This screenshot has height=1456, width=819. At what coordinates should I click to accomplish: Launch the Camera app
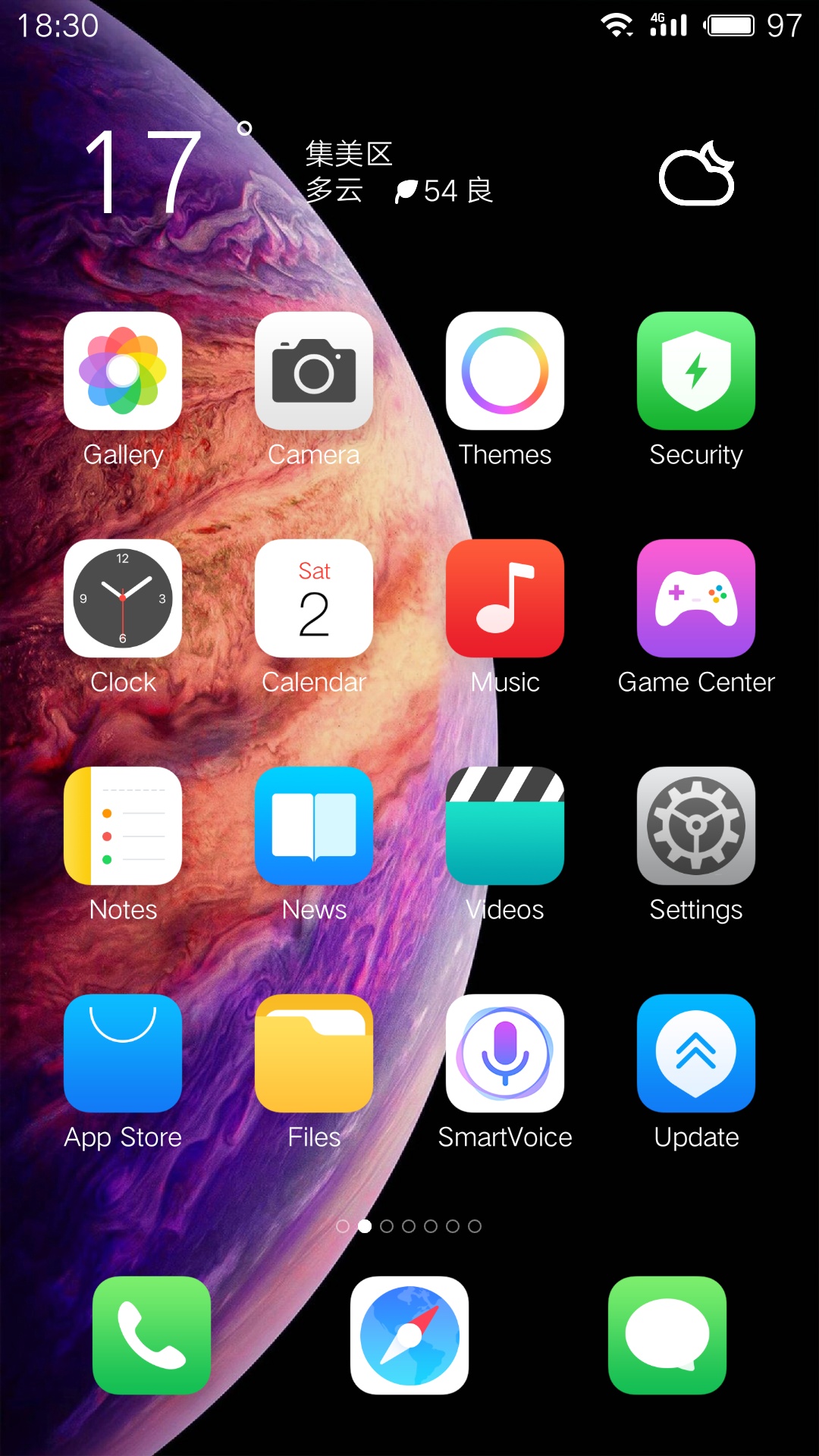(x=314, y=371)
